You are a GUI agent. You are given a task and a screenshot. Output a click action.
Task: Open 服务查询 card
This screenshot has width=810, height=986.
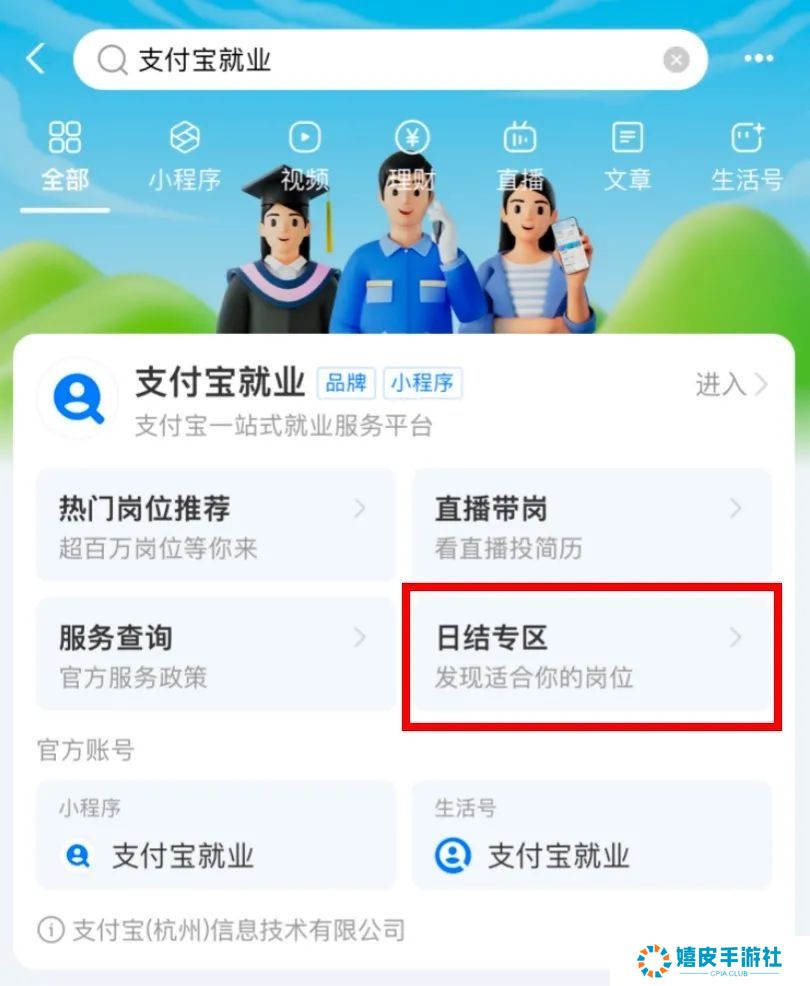tap(215, 655)
